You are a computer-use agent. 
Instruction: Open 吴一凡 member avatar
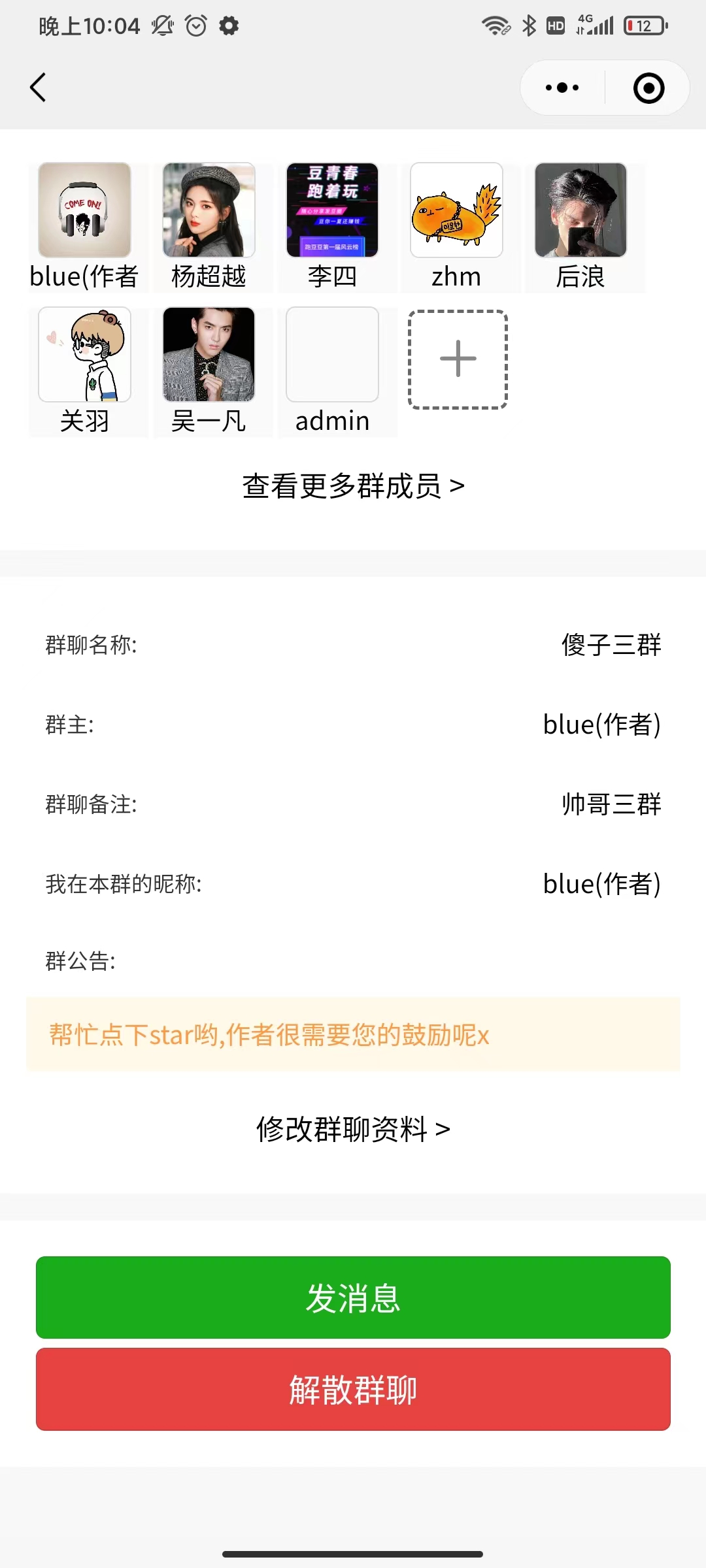point(209,354)
